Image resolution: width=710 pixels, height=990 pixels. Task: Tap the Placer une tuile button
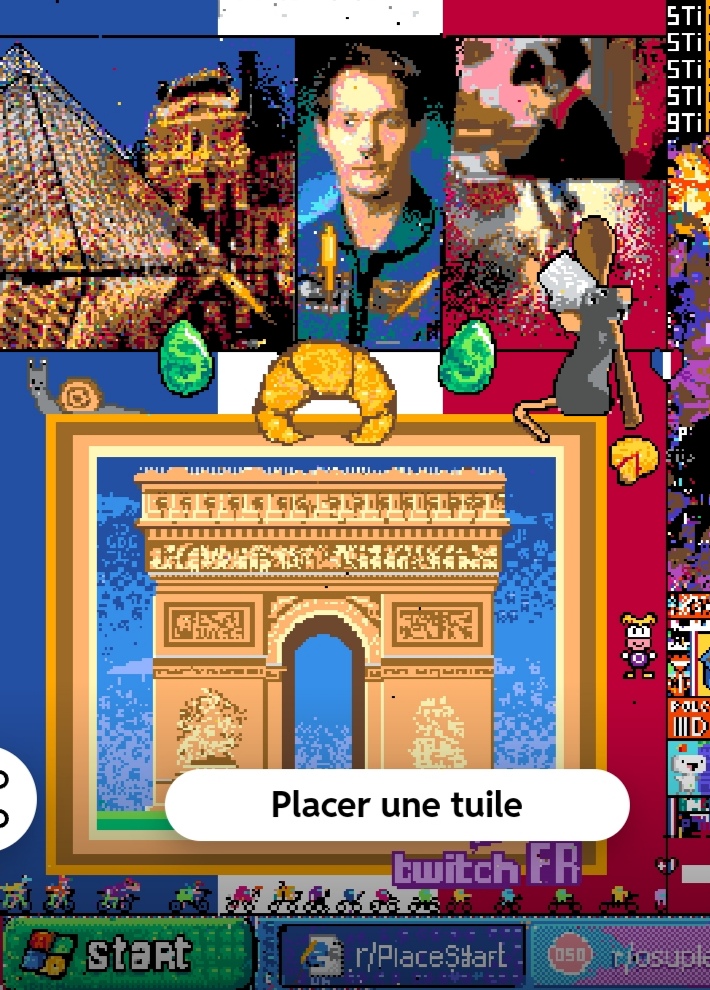tap(397, 804)
